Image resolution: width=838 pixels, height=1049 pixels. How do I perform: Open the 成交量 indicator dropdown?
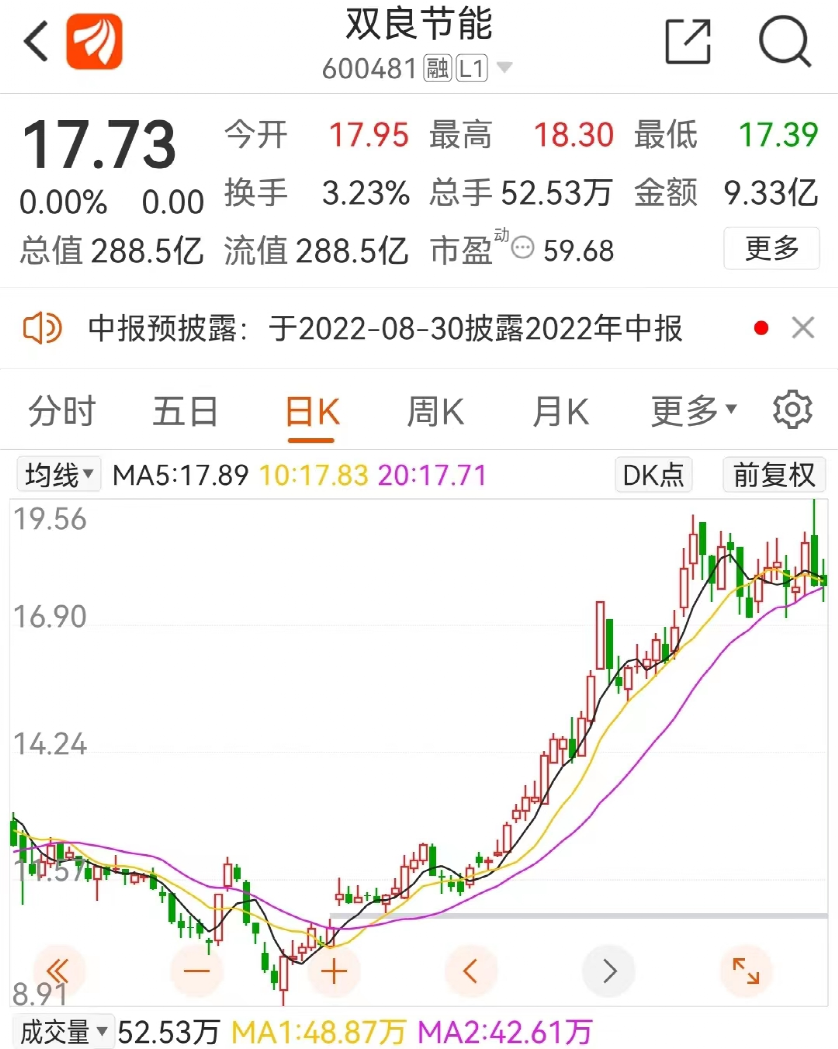63,1031
